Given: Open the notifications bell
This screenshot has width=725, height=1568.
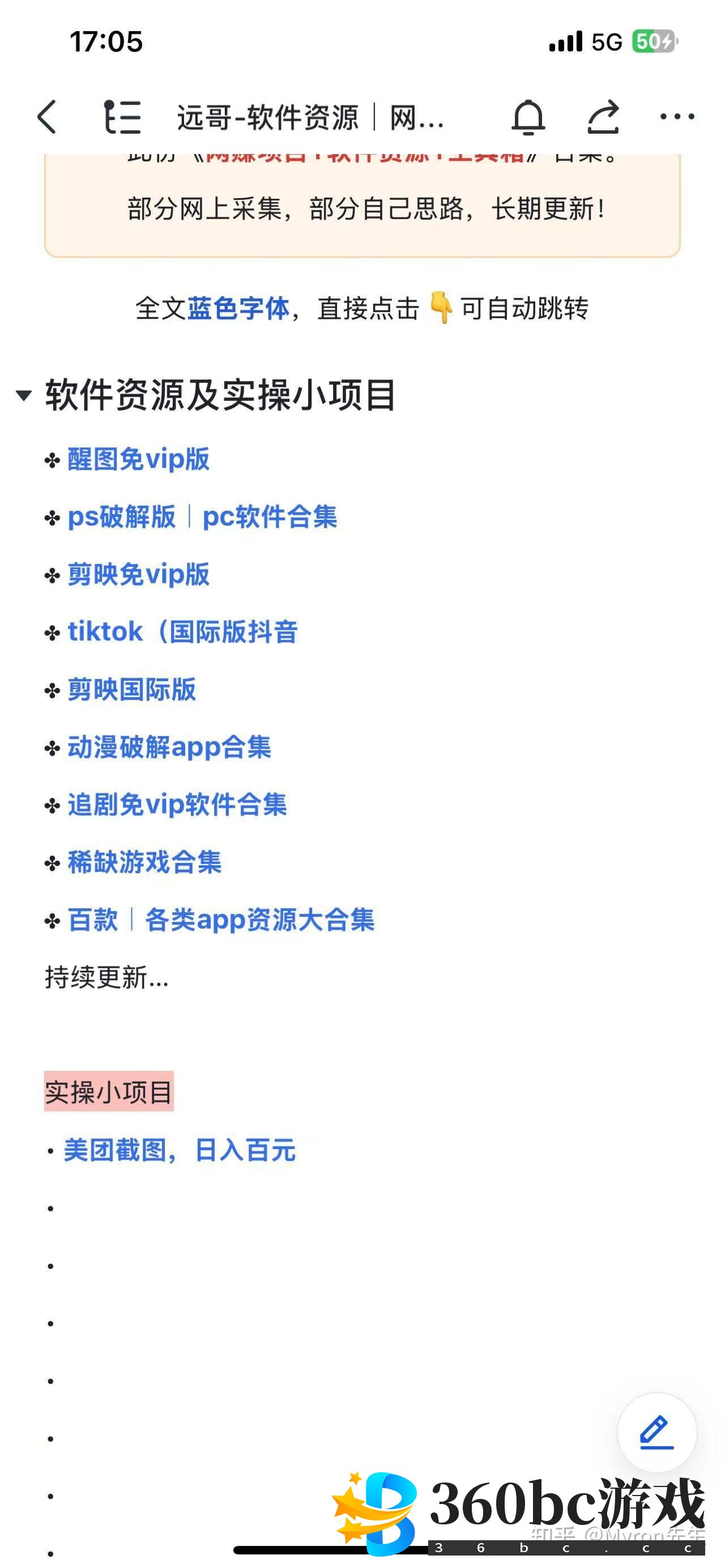Looking at the screenshot, I should pyautogui.click(x=528, y=116).
